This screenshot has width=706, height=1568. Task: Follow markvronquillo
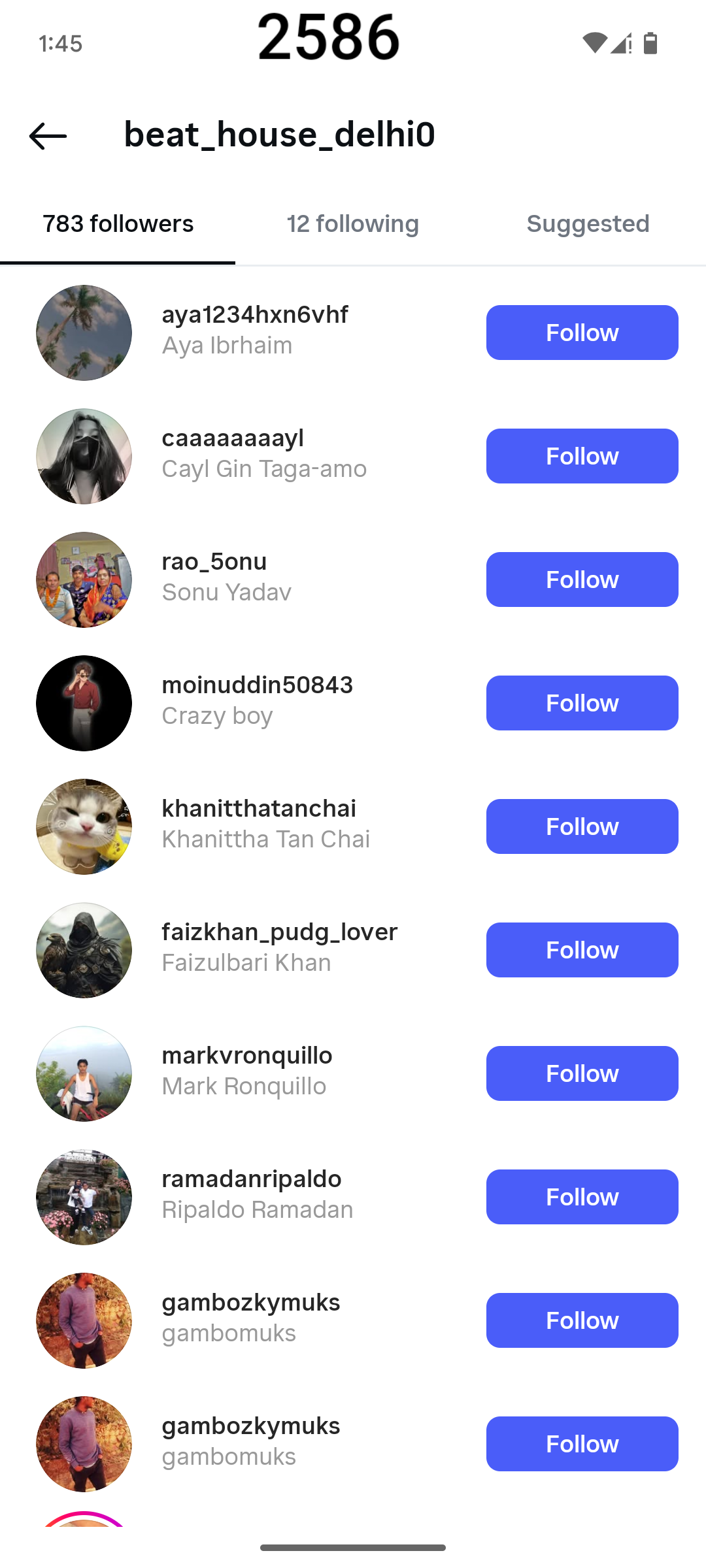(x=582, y=1073)
